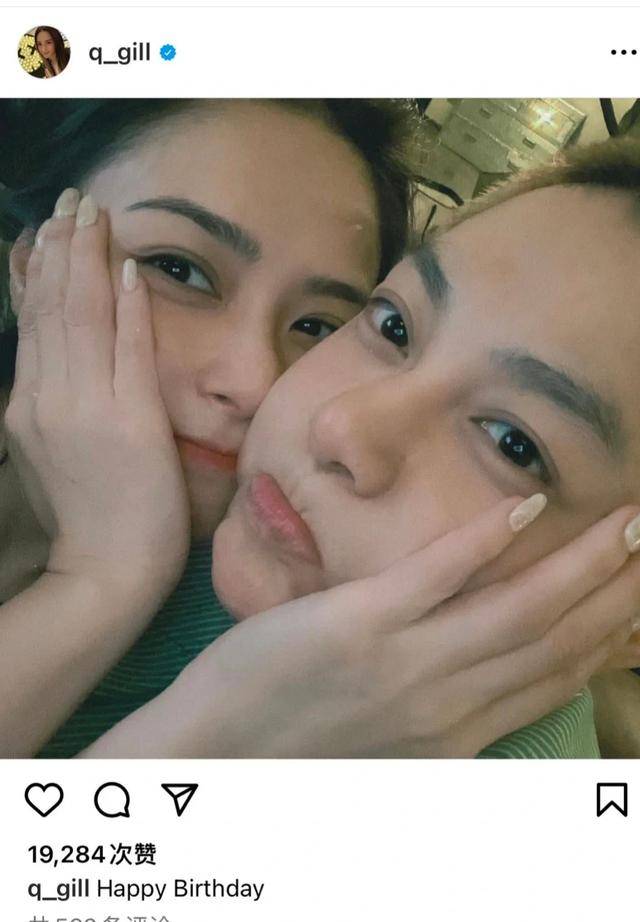The image size is (640, 922).
Task: View the 19,284 likes list
Action: click(x=92, y=854)
